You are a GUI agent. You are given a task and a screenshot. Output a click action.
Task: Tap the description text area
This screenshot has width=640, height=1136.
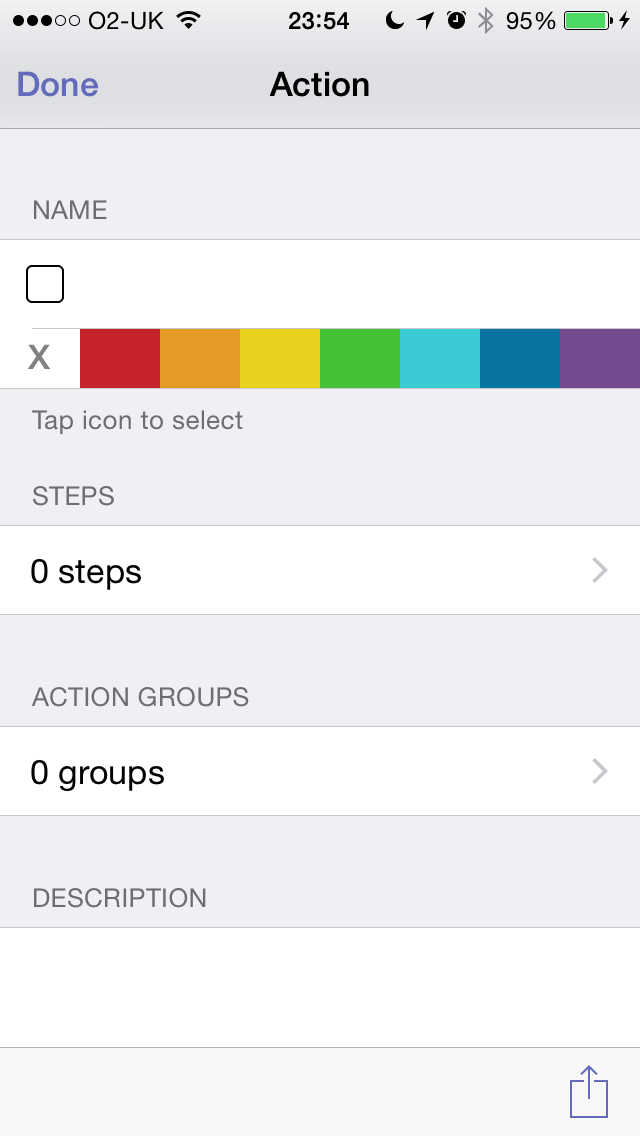coord(320,986)
